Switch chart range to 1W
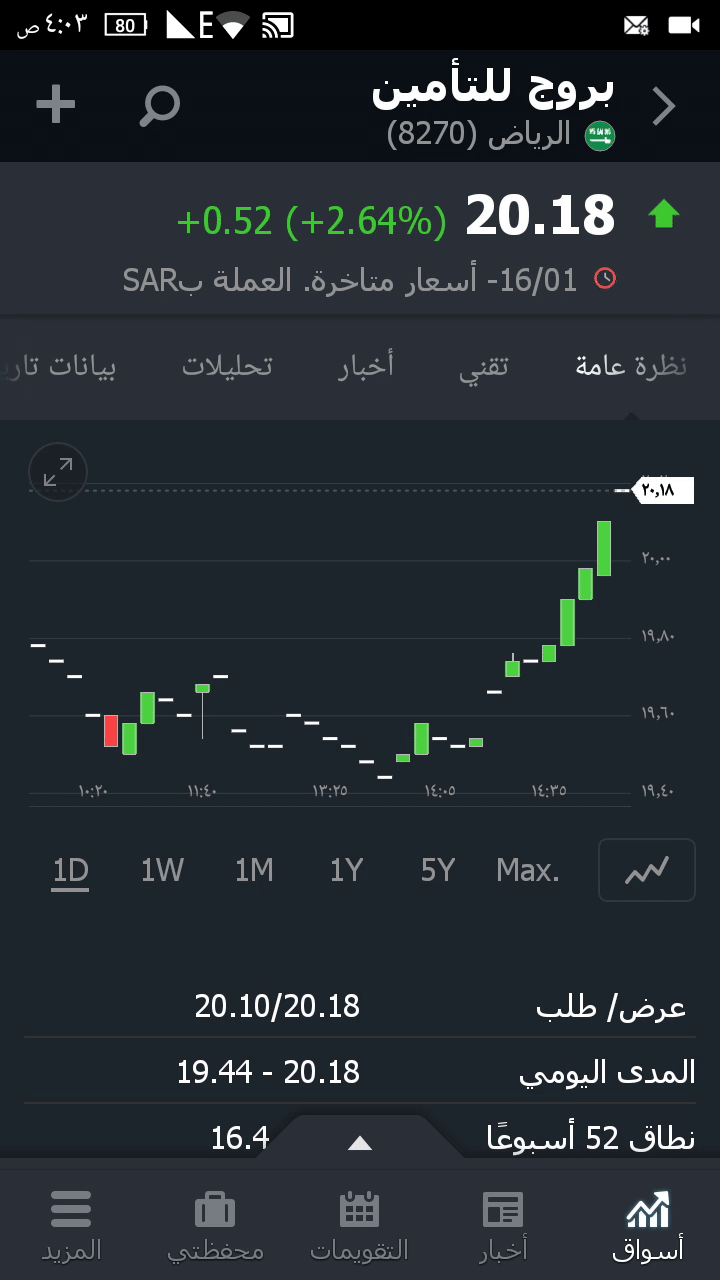 [162, 871]
